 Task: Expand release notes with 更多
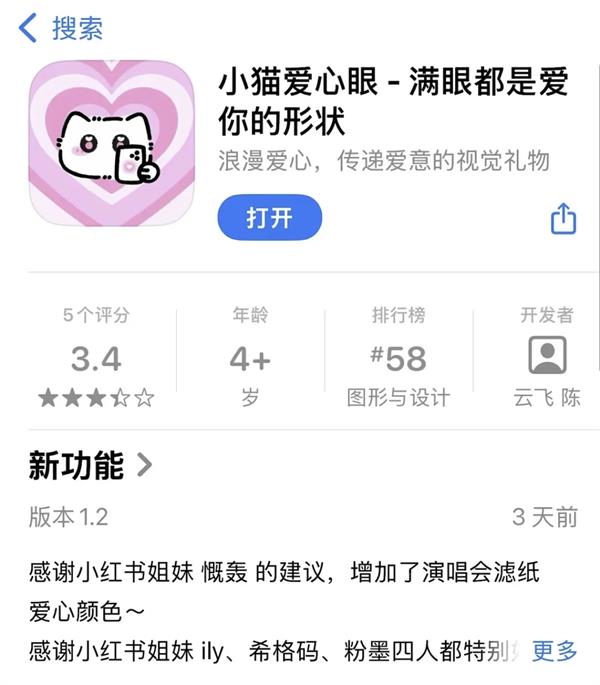[554, 651]
